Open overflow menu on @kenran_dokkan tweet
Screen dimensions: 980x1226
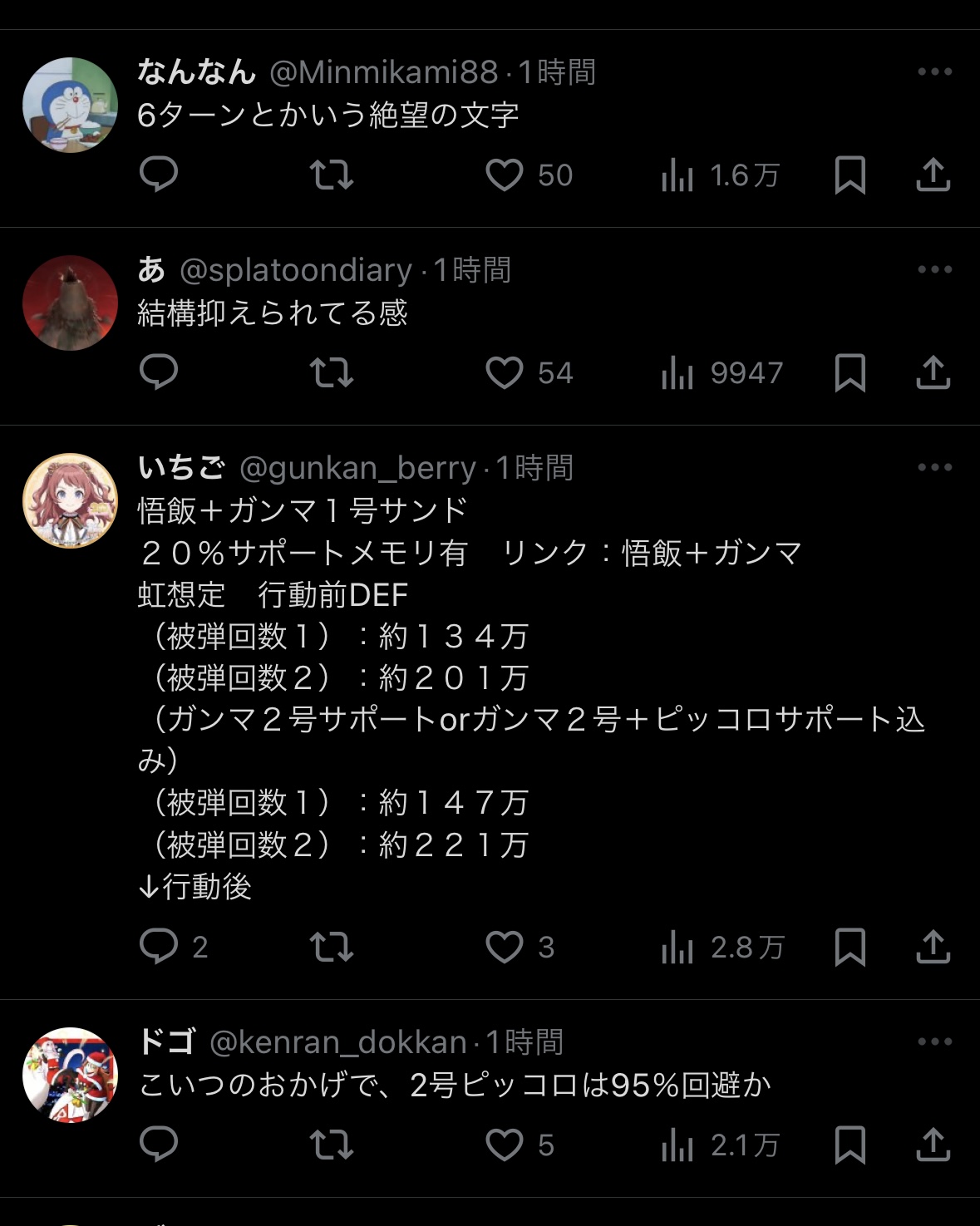click(x=934, y=1042)
